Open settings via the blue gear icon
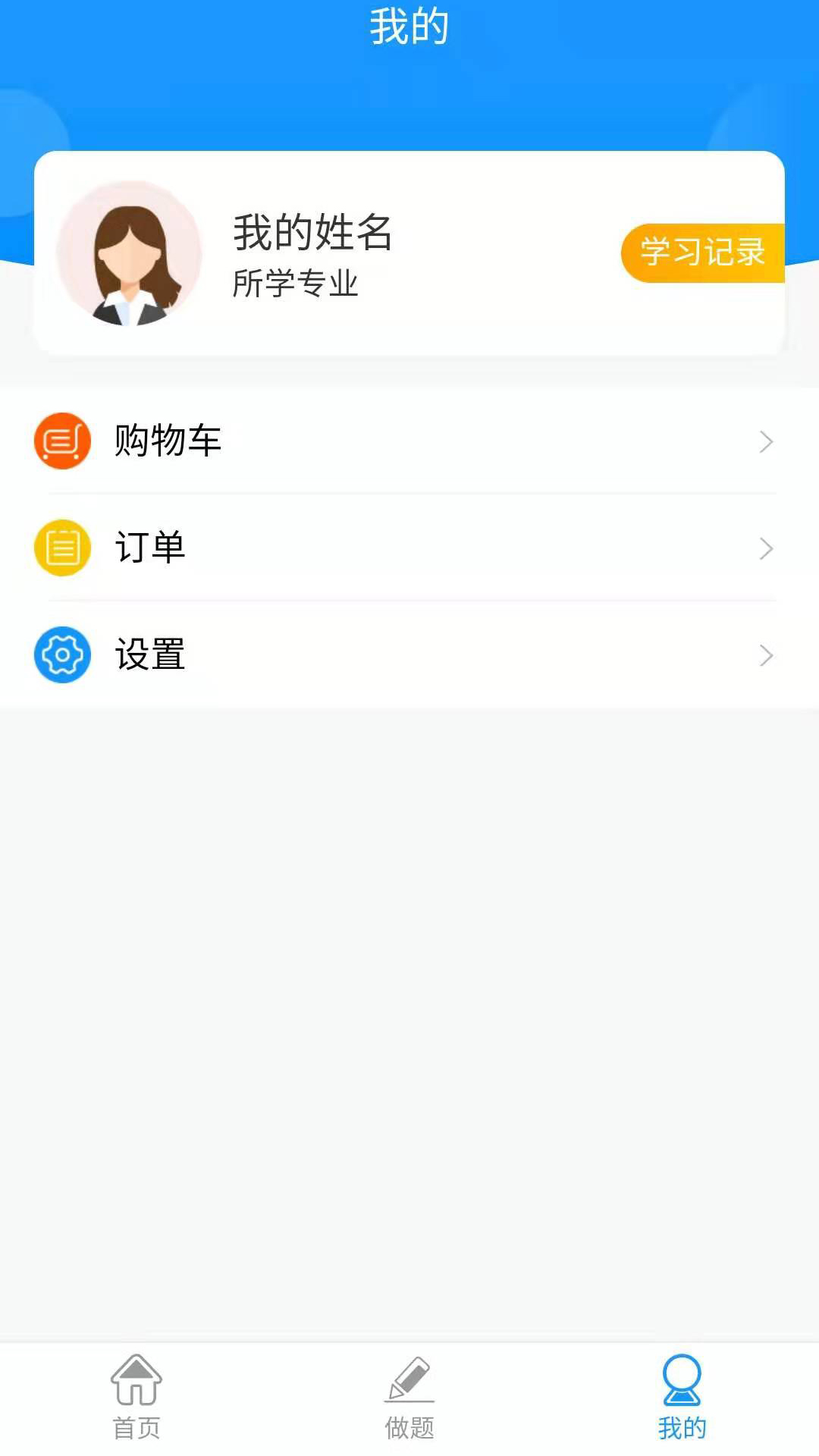This screenshot has height=1456, width=819. (62, 655)
